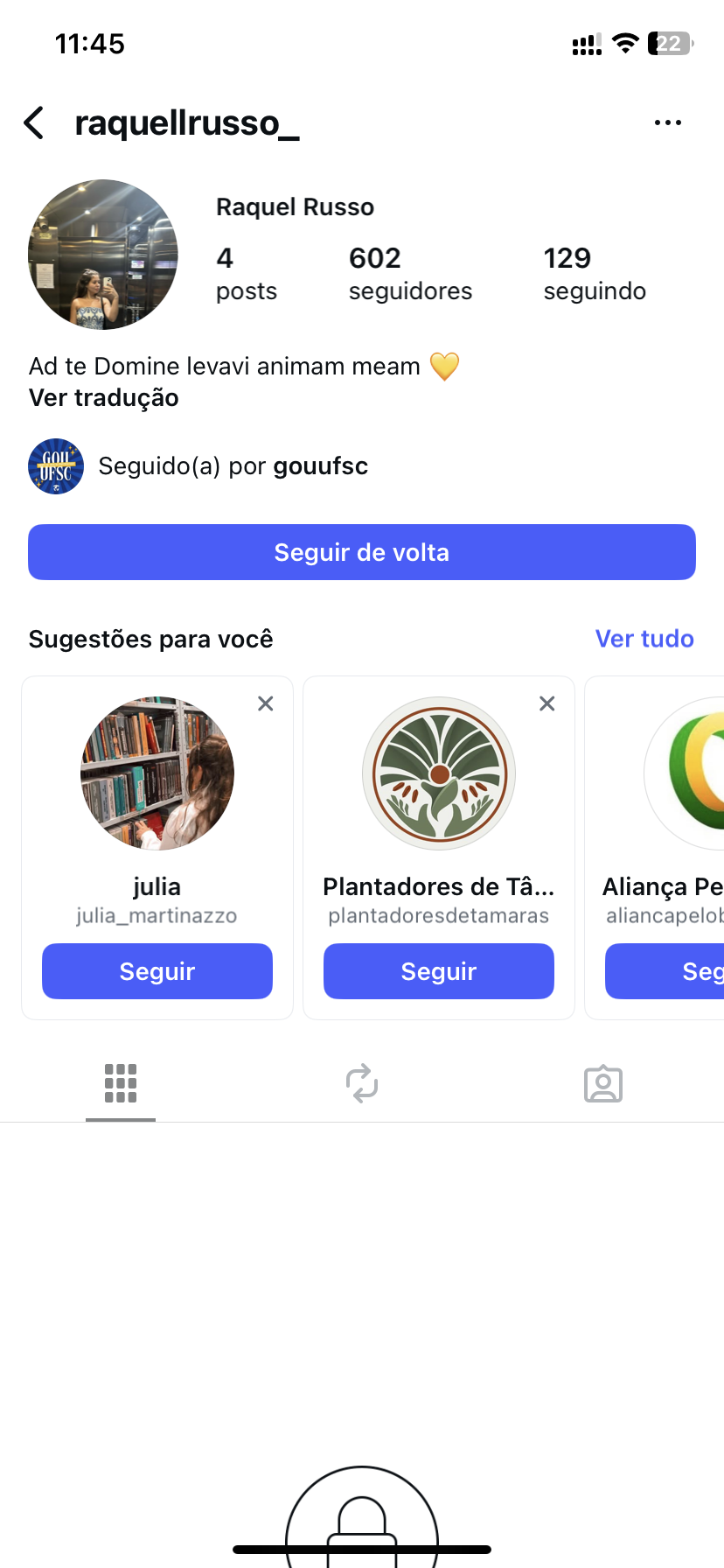View the profile picture of raquellrusso_
Screen dimensions: 724x1568
click(x=103, y=255)
